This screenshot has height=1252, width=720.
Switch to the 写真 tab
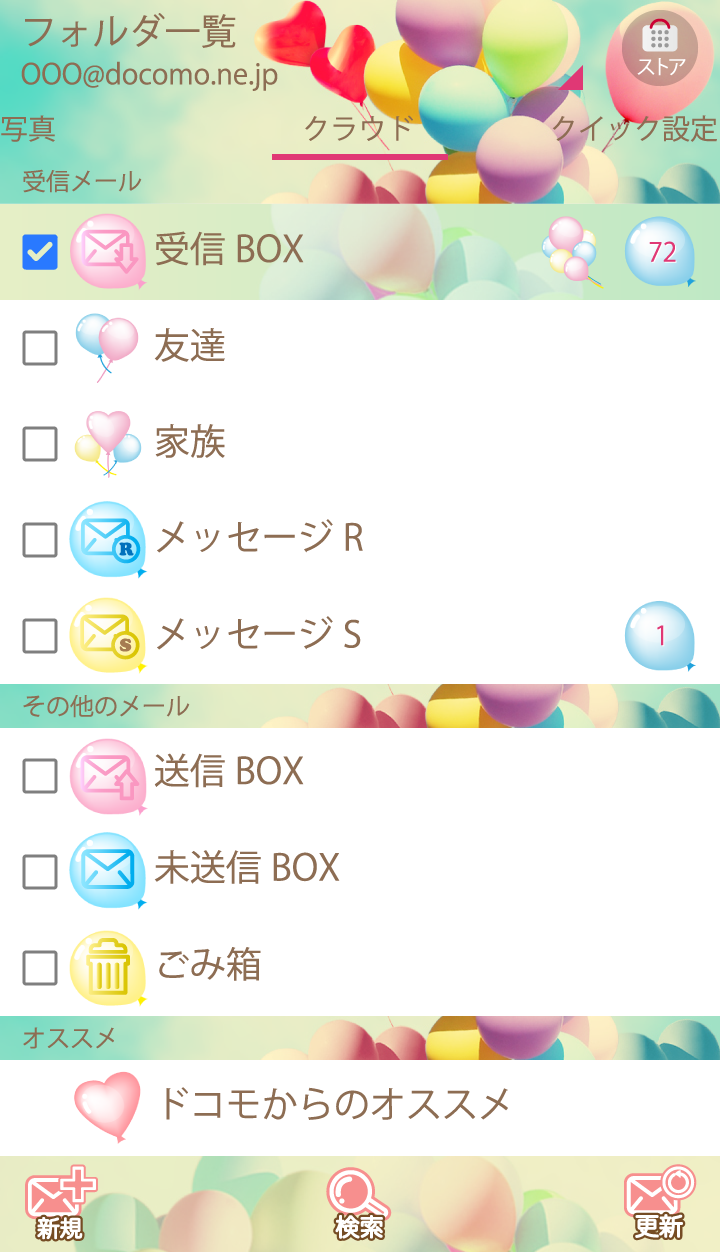[x=28, y=129]
